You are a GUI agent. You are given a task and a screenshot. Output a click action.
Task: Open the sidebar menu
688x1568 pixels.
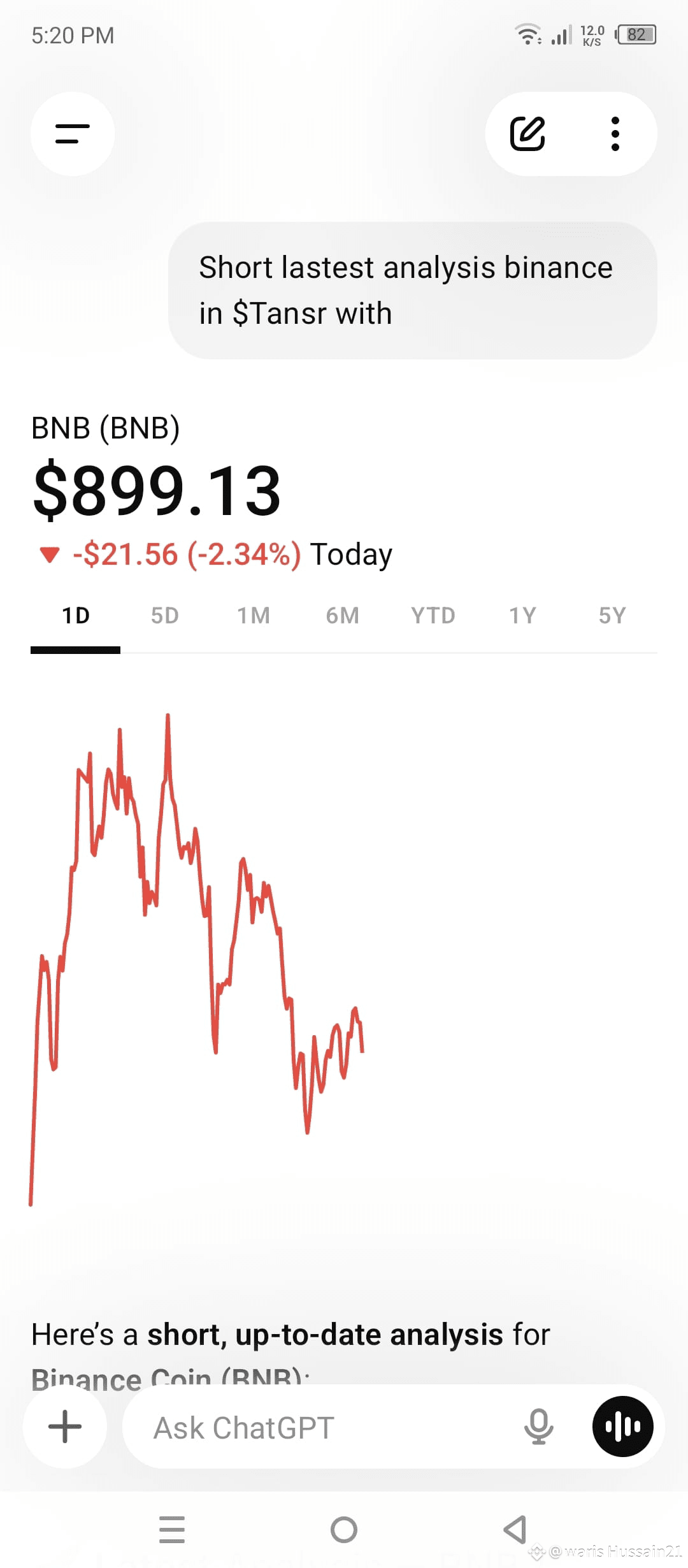73,134
